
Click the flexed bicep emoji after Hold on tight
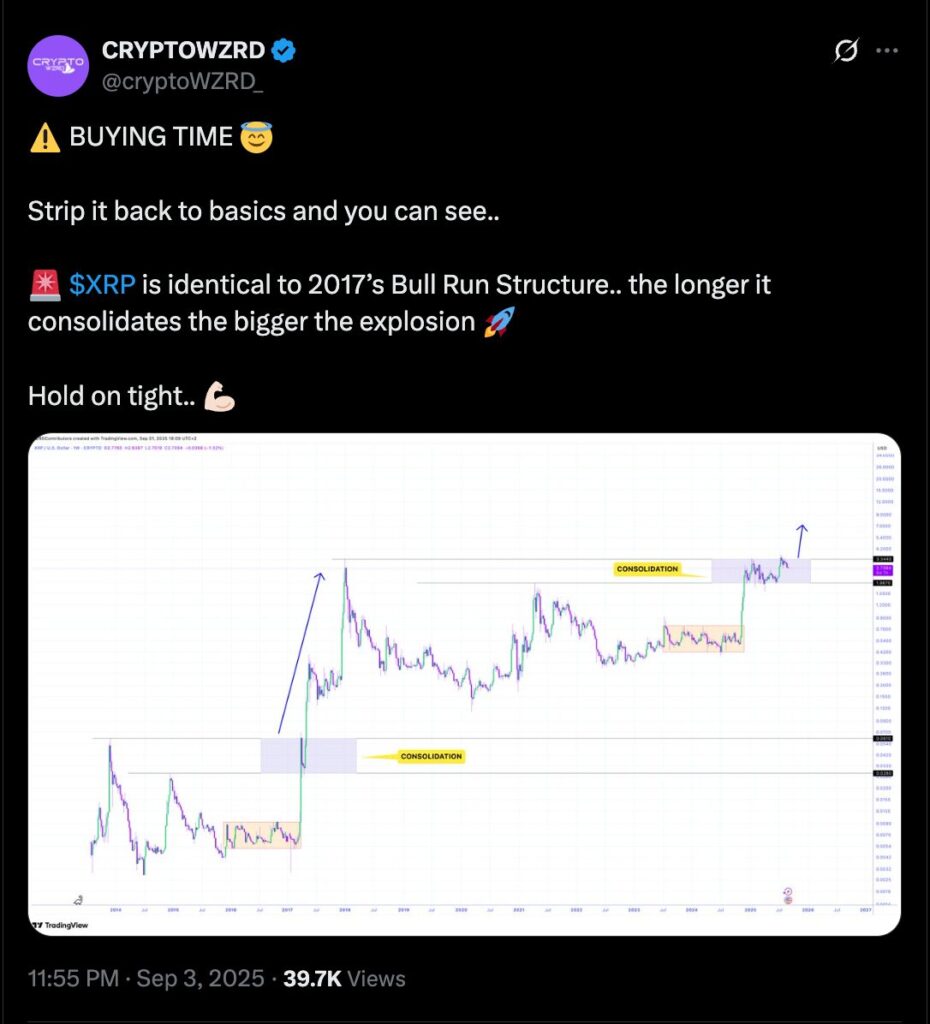point(220,396)
